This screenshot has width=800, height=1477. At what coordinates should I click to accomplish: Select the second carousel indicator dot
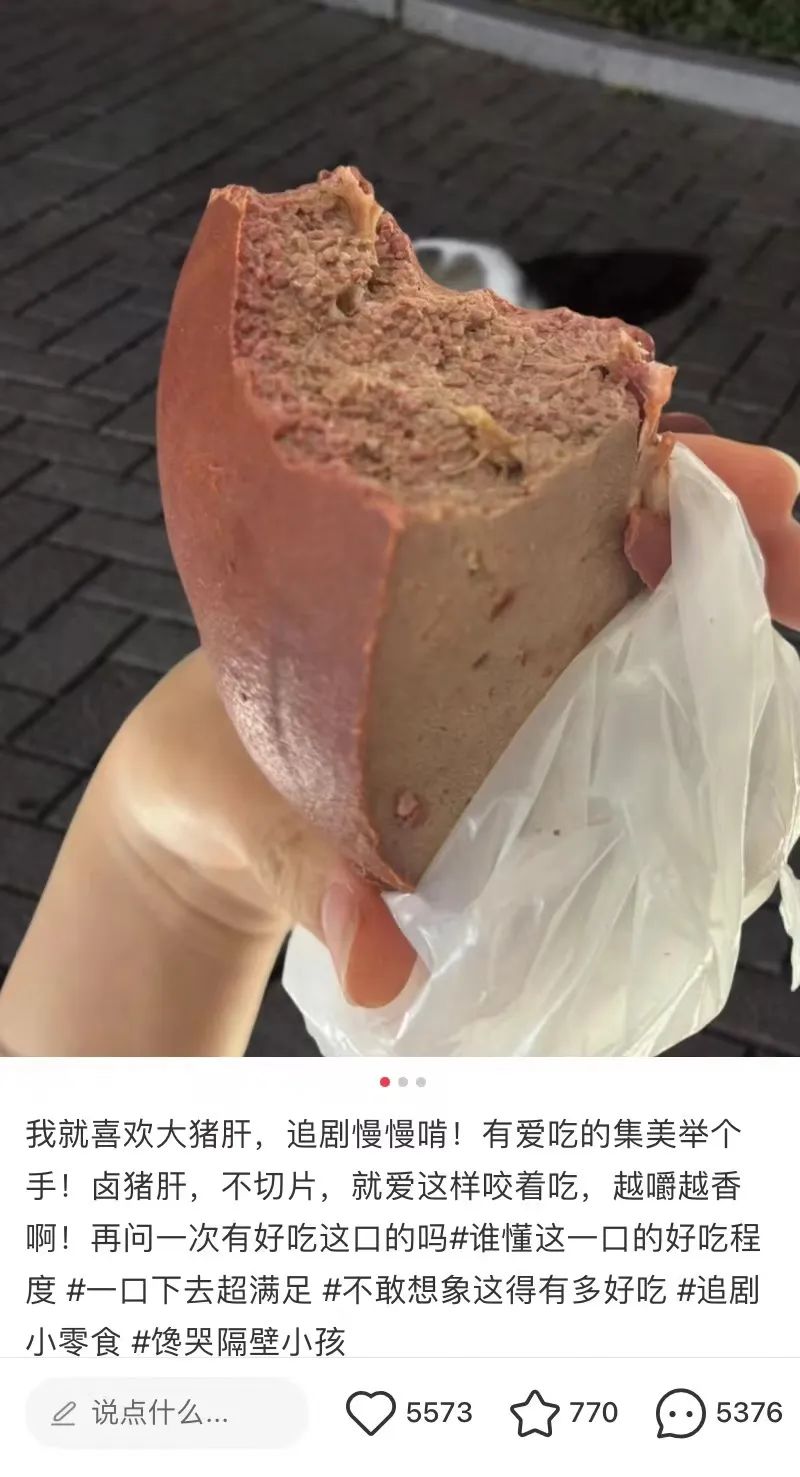402,1081
